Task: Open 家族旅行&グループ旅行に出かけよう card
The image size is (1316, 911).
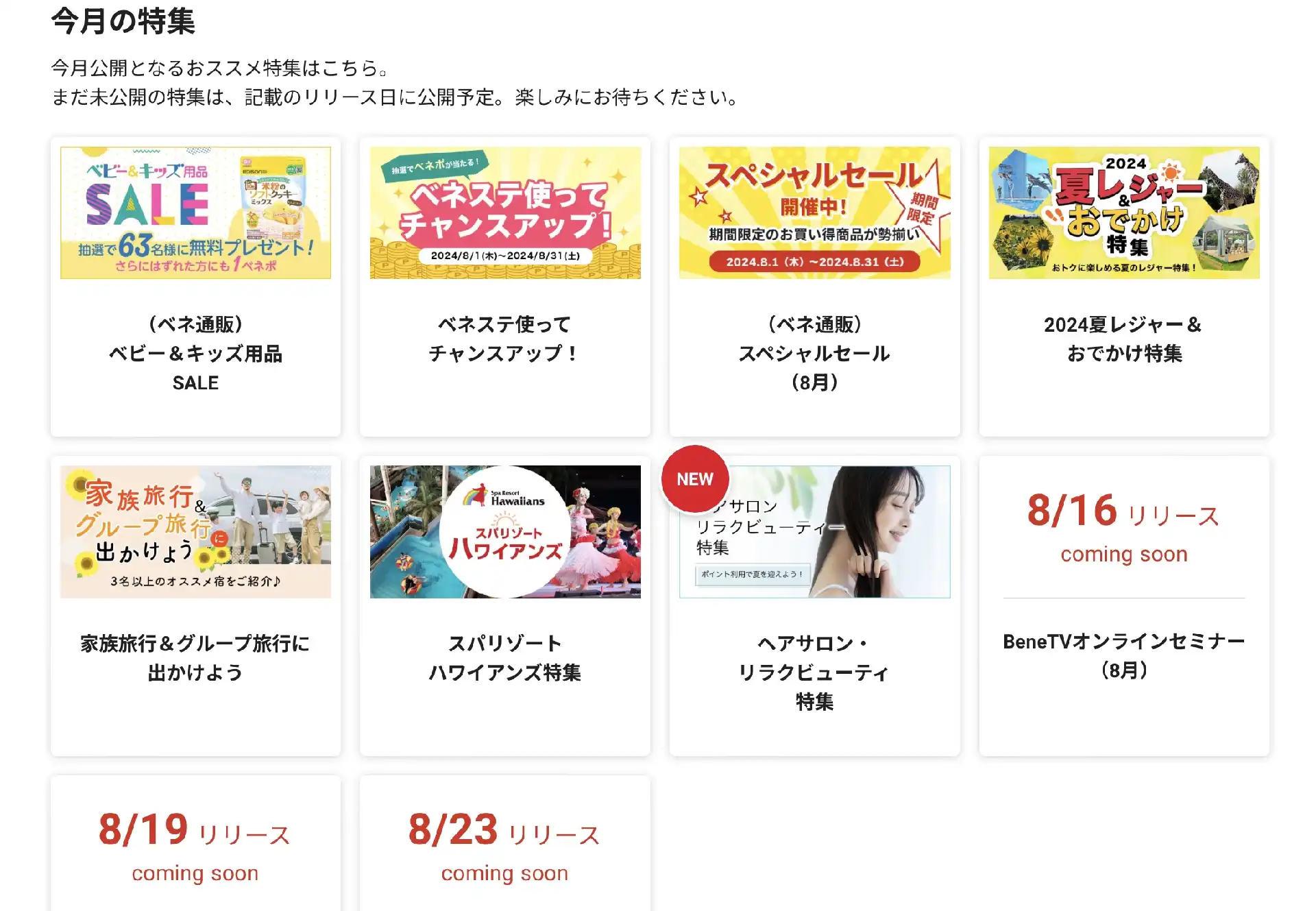Action: tap(195, 606)
